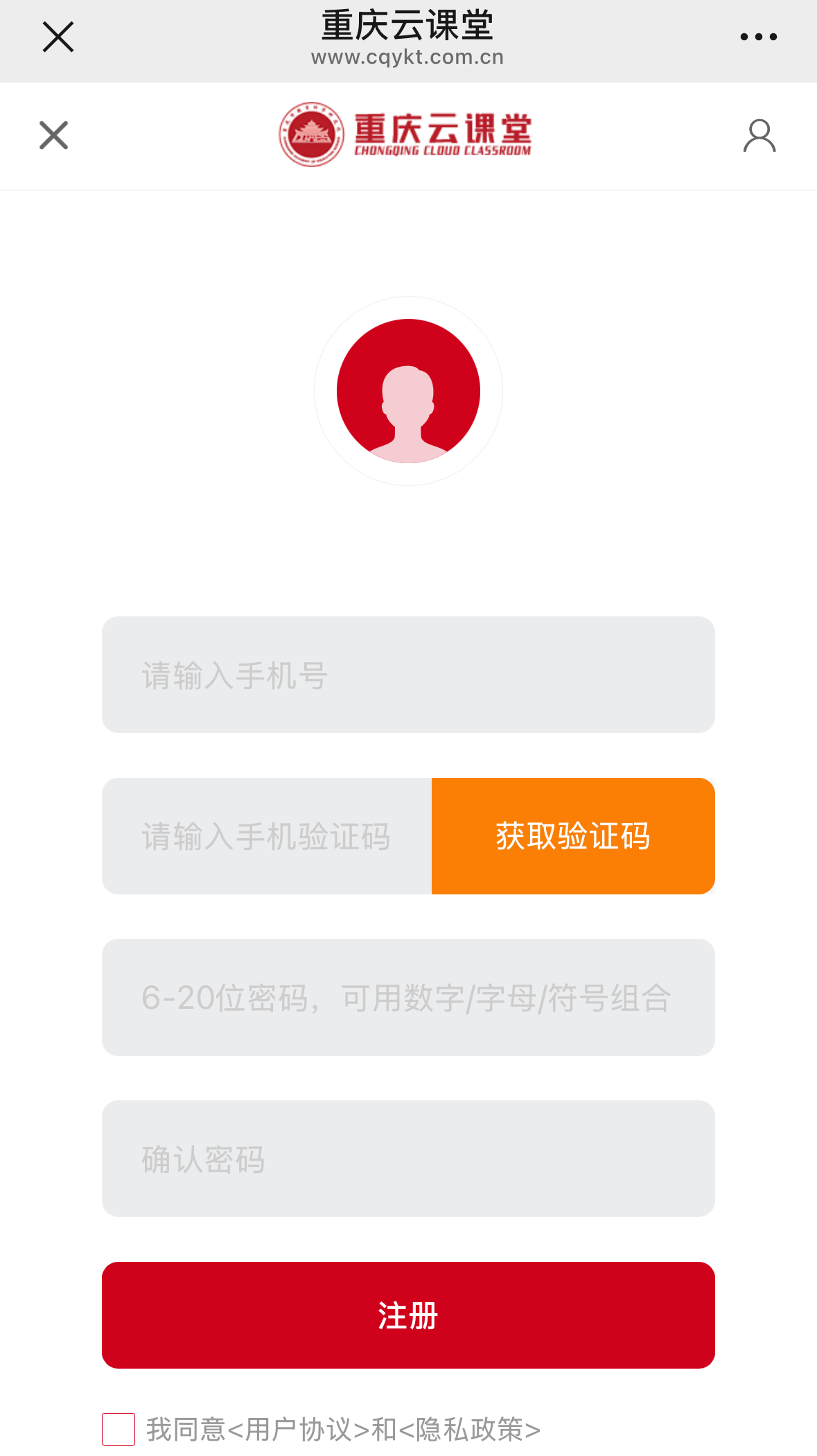This screenshot has width=817, height=1456.
Task: Tap 获取验证码 to get the code
Action: 573,836
